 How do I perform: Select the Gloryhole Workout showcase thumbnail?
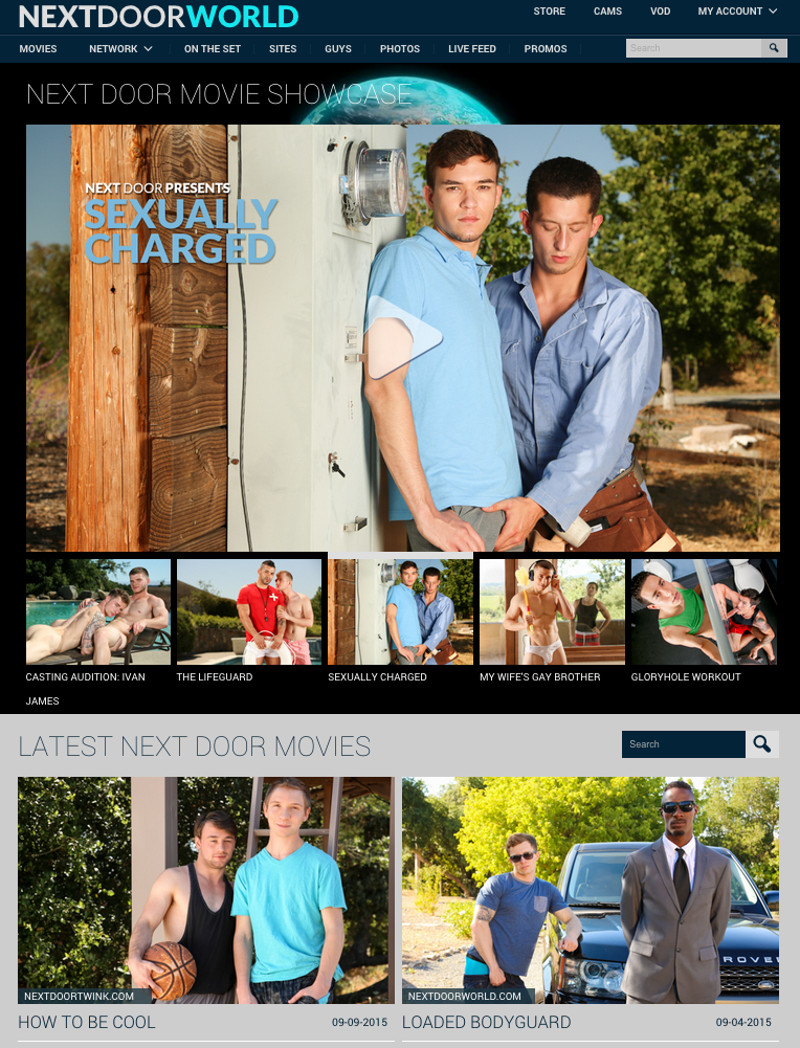(703, 612)
